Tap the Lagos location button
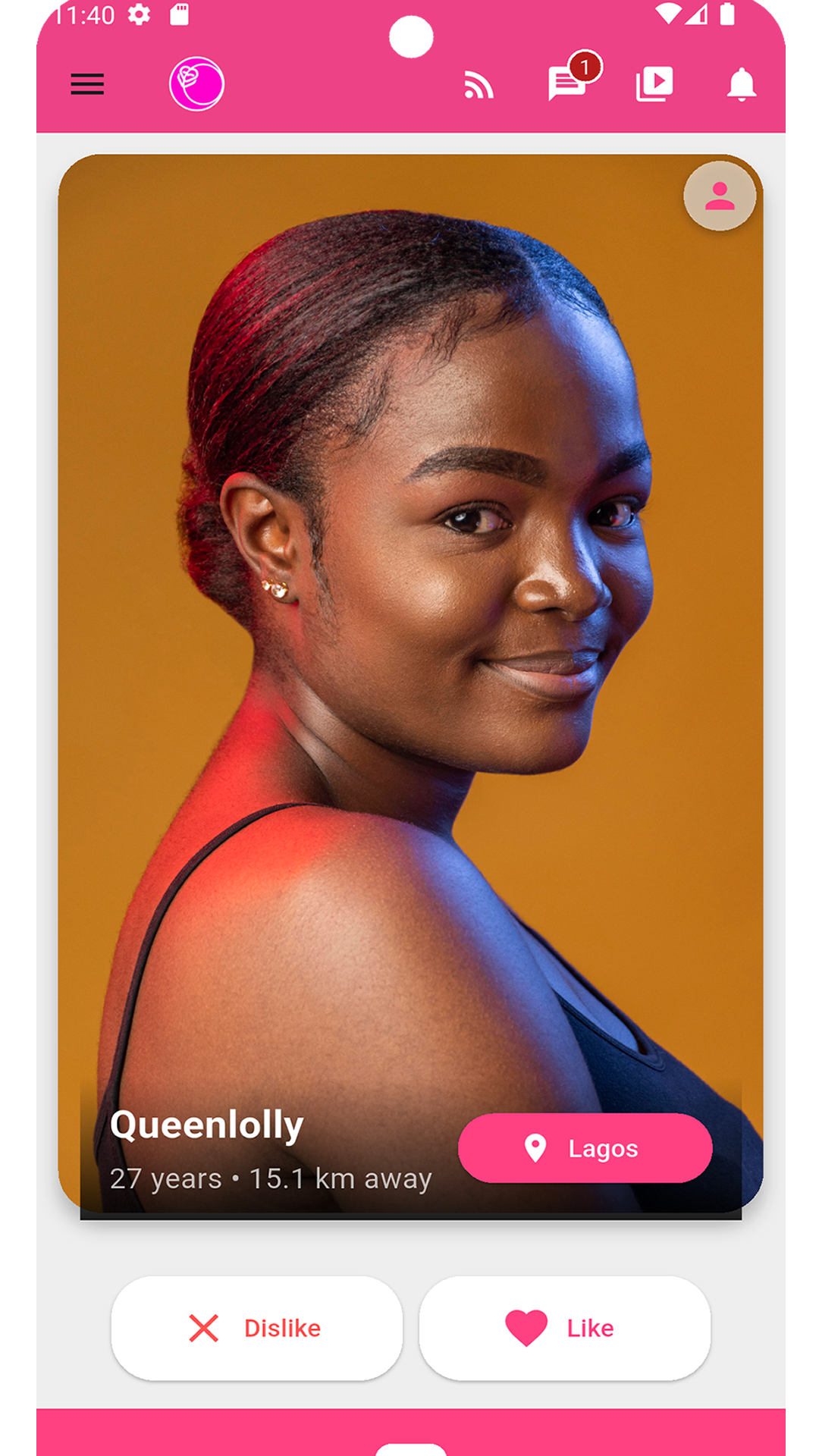Image resolution: width=819 pixels, height=1456 pixels. [585, 1148]
